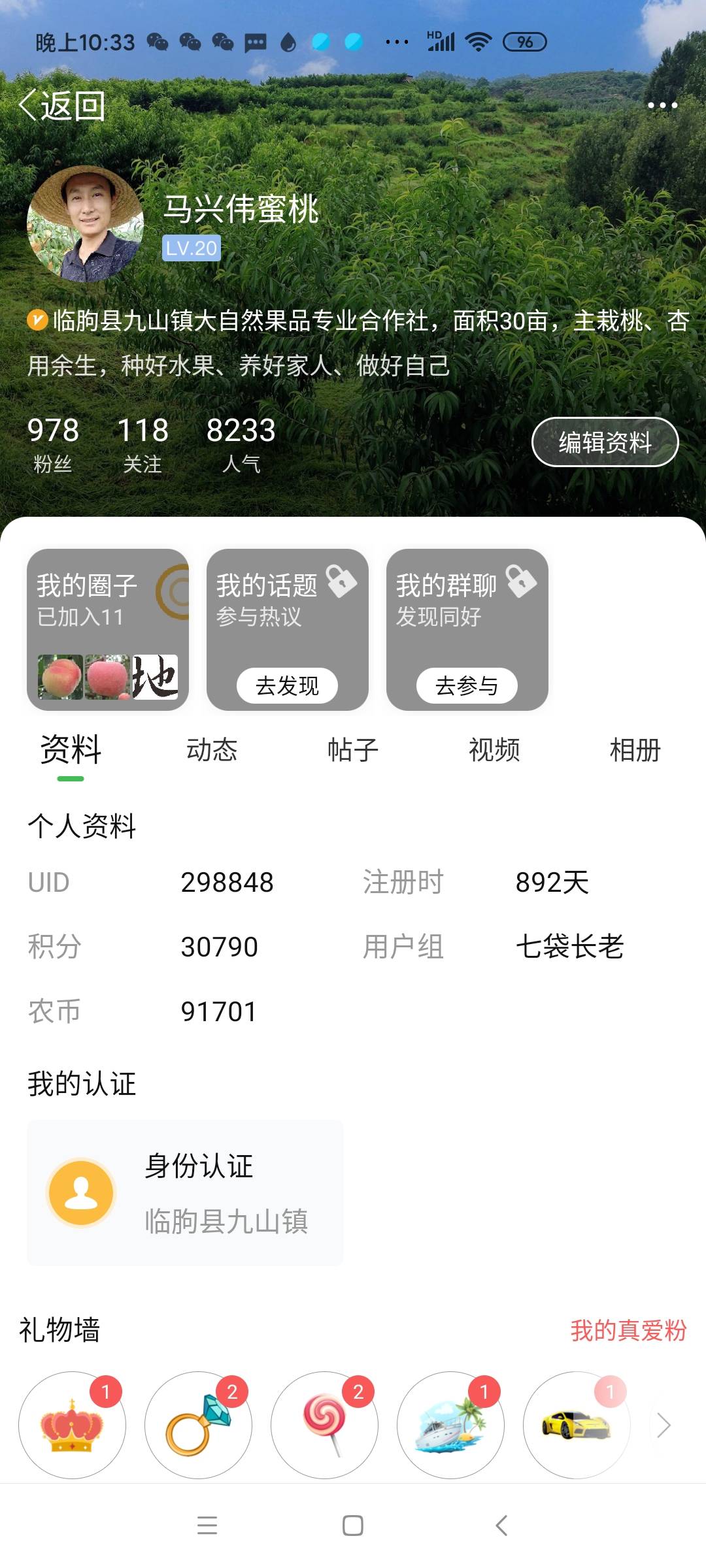Tap the system home button
This screenshot has width=706, height=1568.
pyautogui.click(x=353, y=1526)
